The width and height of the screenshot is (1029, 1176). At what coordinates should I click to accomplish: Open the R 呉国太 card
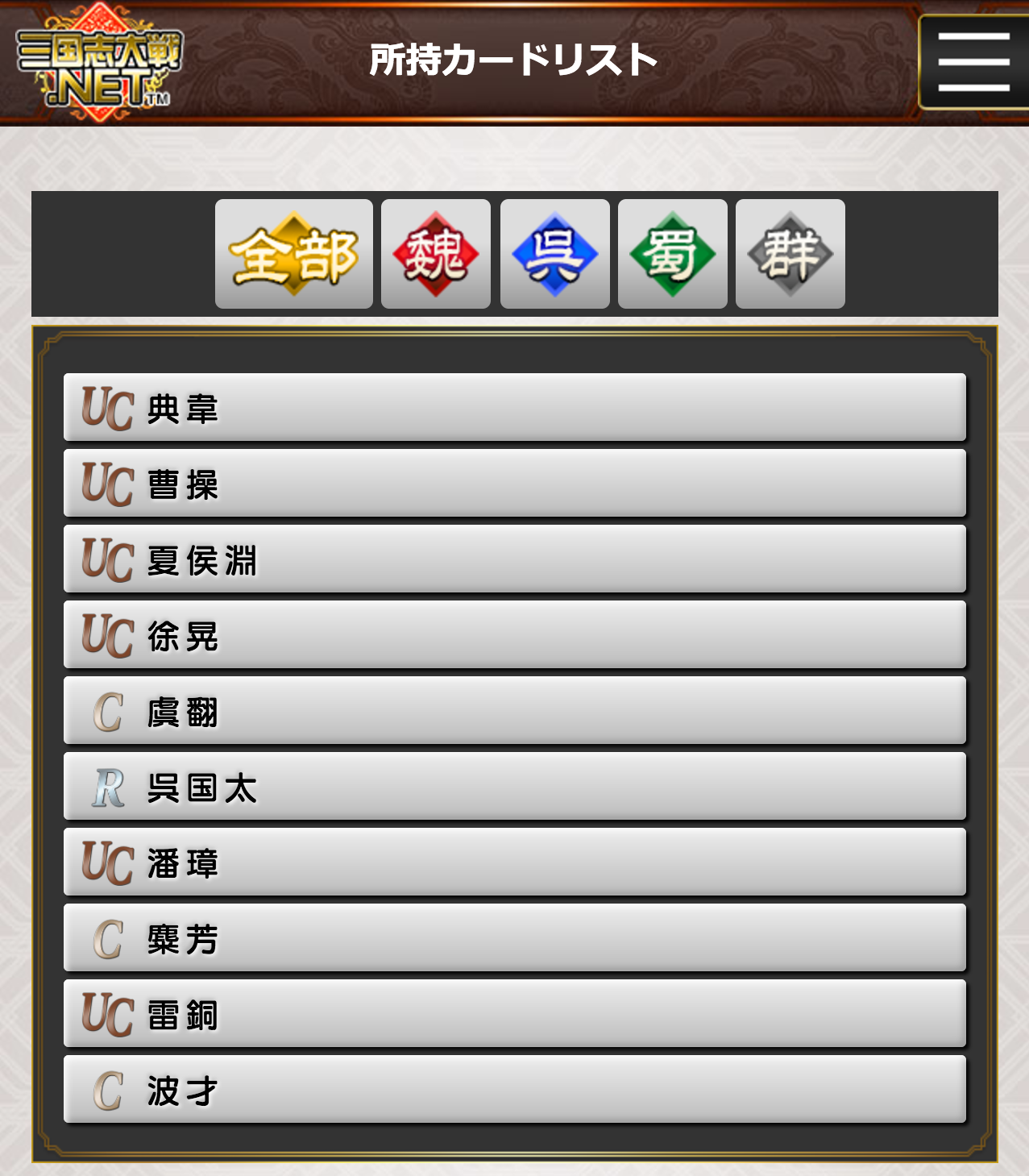click(x=514, y=786)
